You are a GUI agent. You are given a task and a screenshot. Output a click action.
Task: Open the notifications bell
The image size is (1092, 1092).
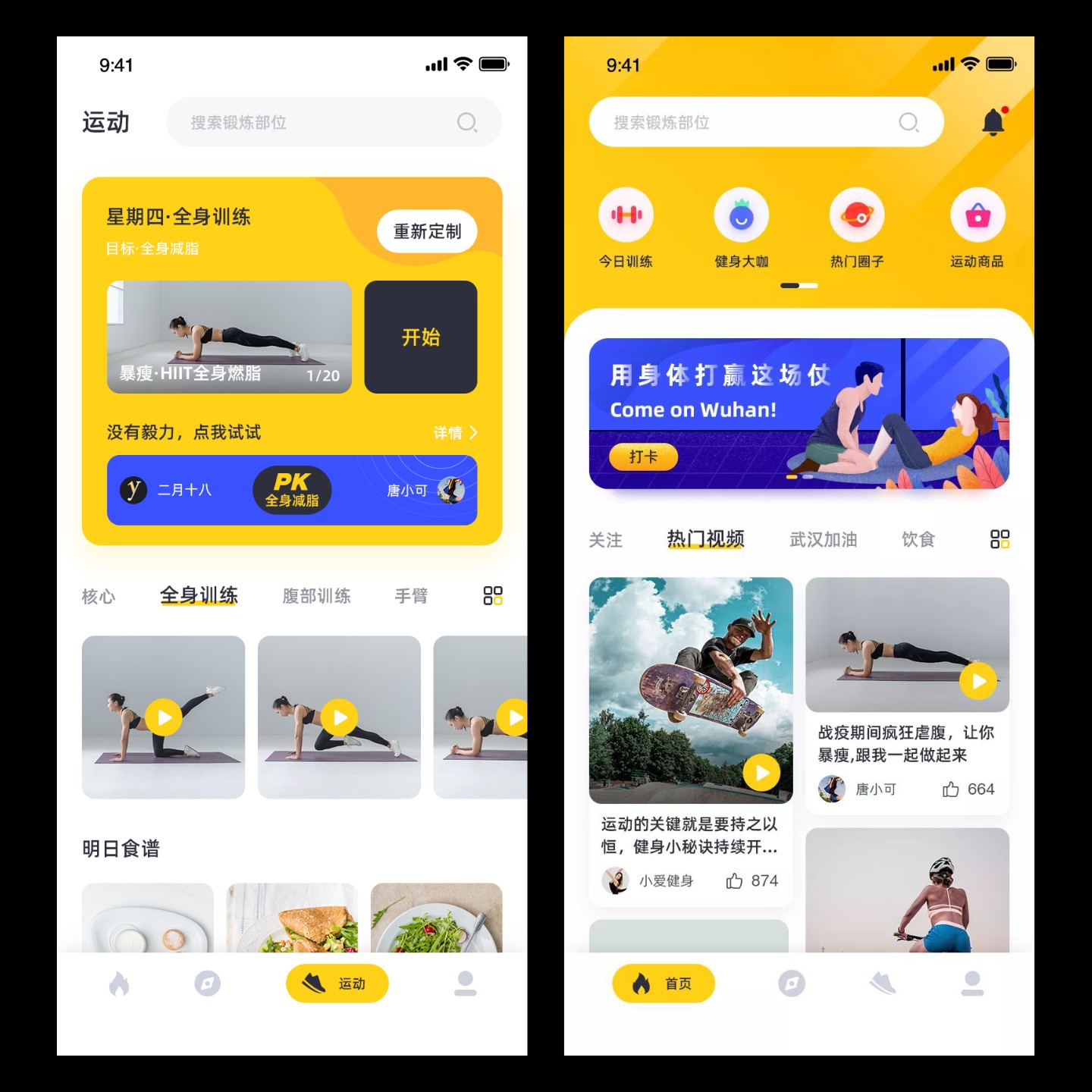tap(993, 122)
